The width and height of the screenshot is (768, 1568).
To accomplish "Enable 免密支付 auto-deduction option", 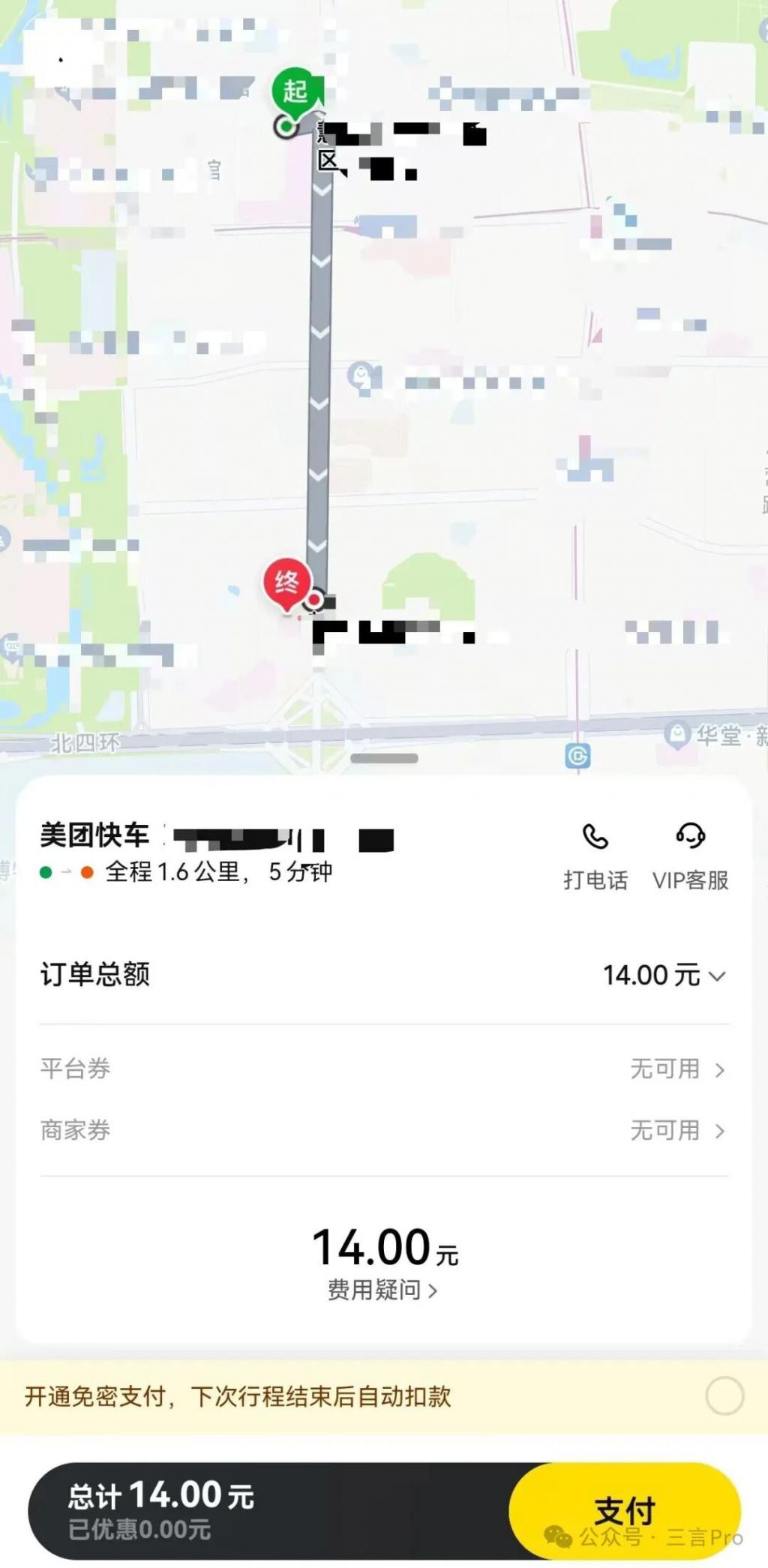I will tap(724, 1396).
